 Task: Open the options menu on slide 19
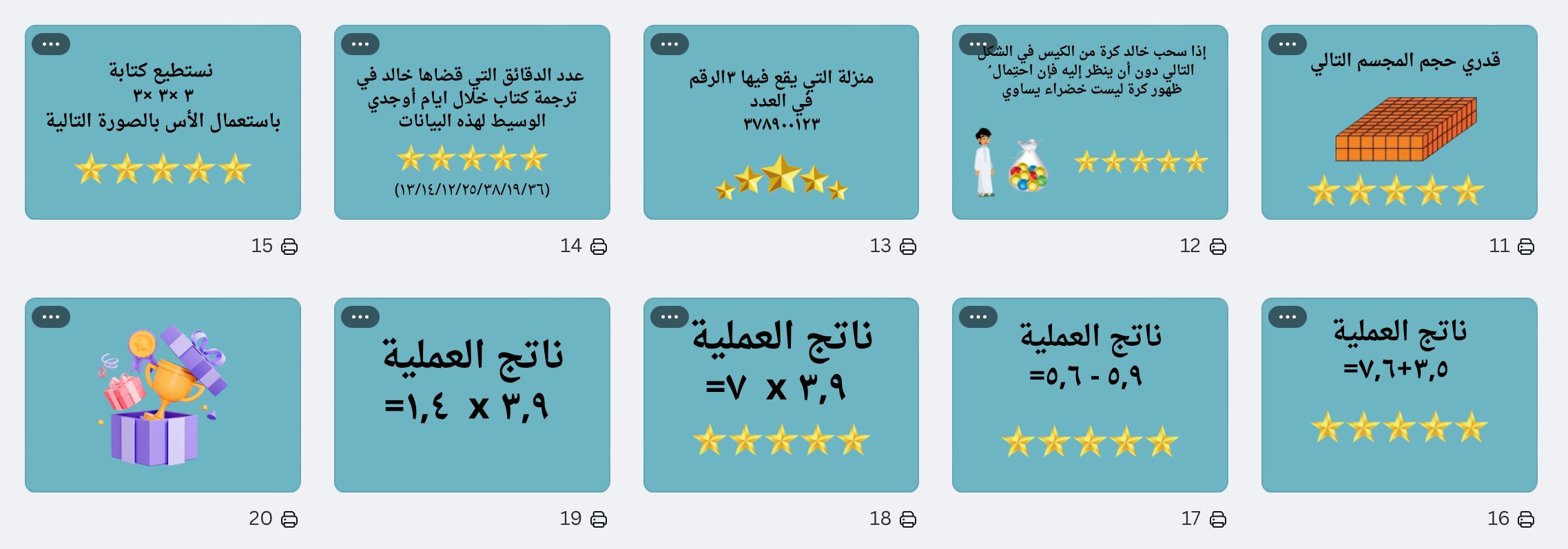(x=360, y=317)
